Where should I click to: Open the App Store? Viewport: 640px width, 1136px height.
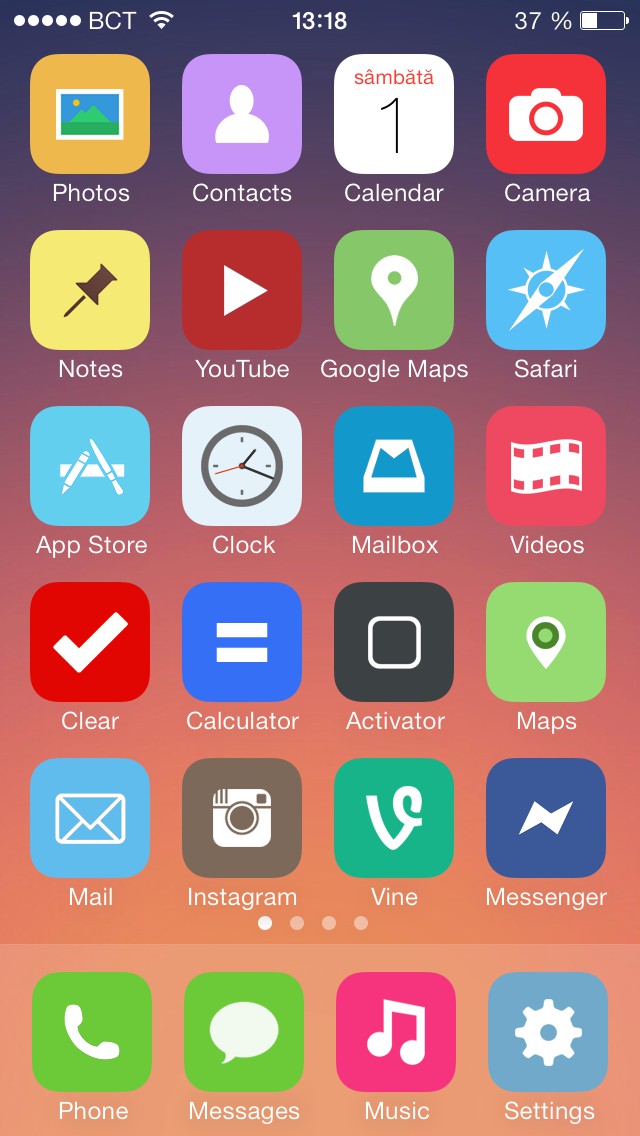click(90, 466)
